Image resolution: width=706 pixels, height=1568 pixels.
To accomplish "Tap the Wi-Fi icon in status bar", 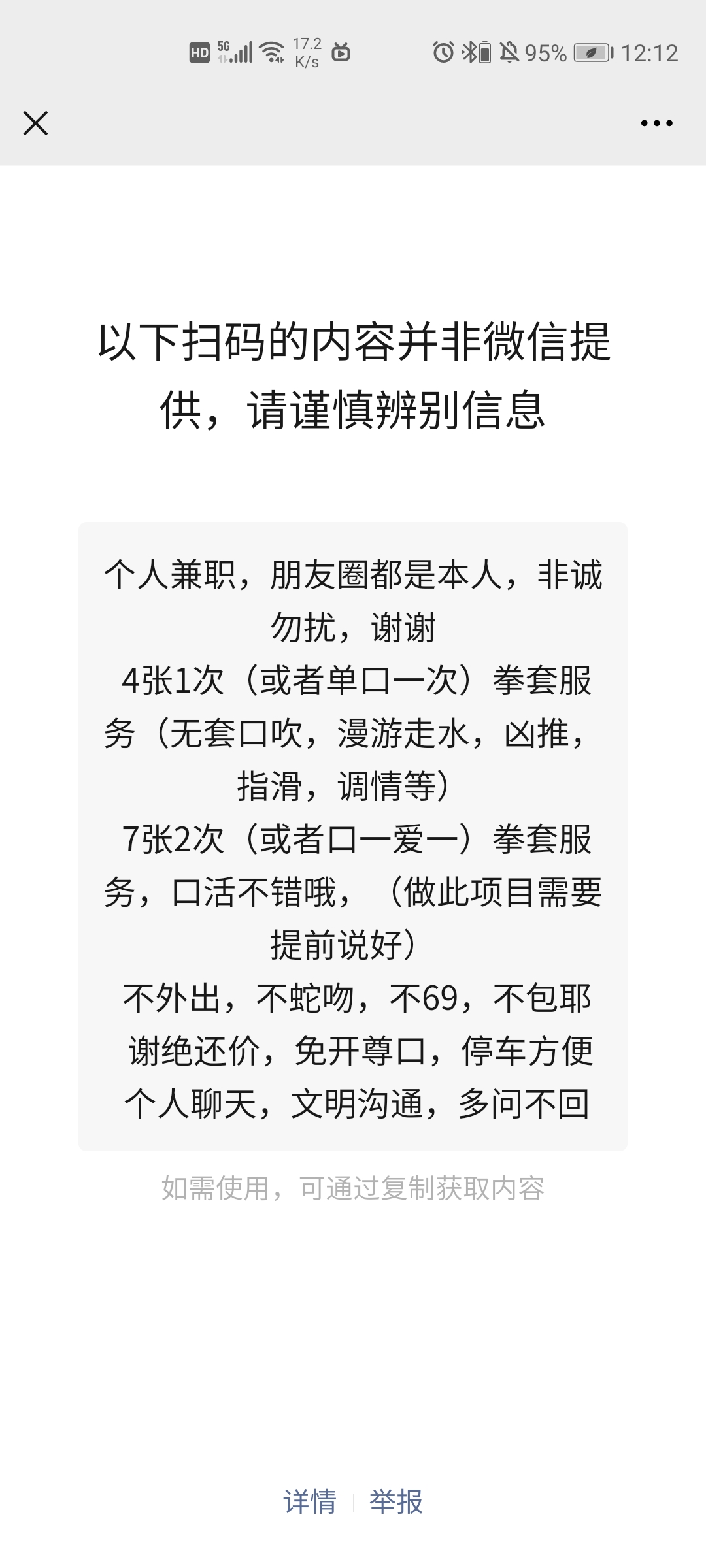I will tap(271, 51).
